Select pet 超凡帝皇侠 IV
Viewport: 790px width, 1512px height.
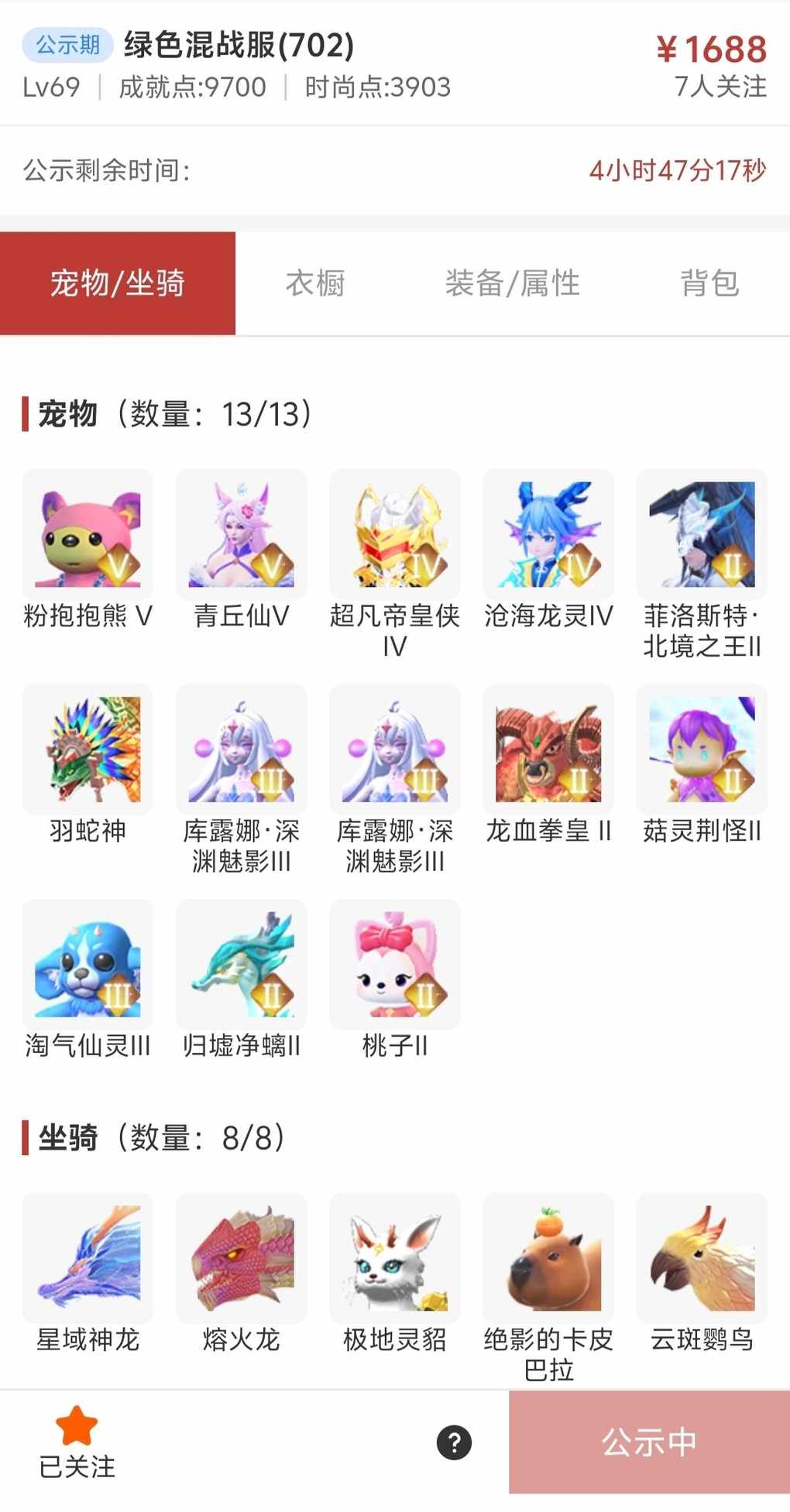coord(394,534)
